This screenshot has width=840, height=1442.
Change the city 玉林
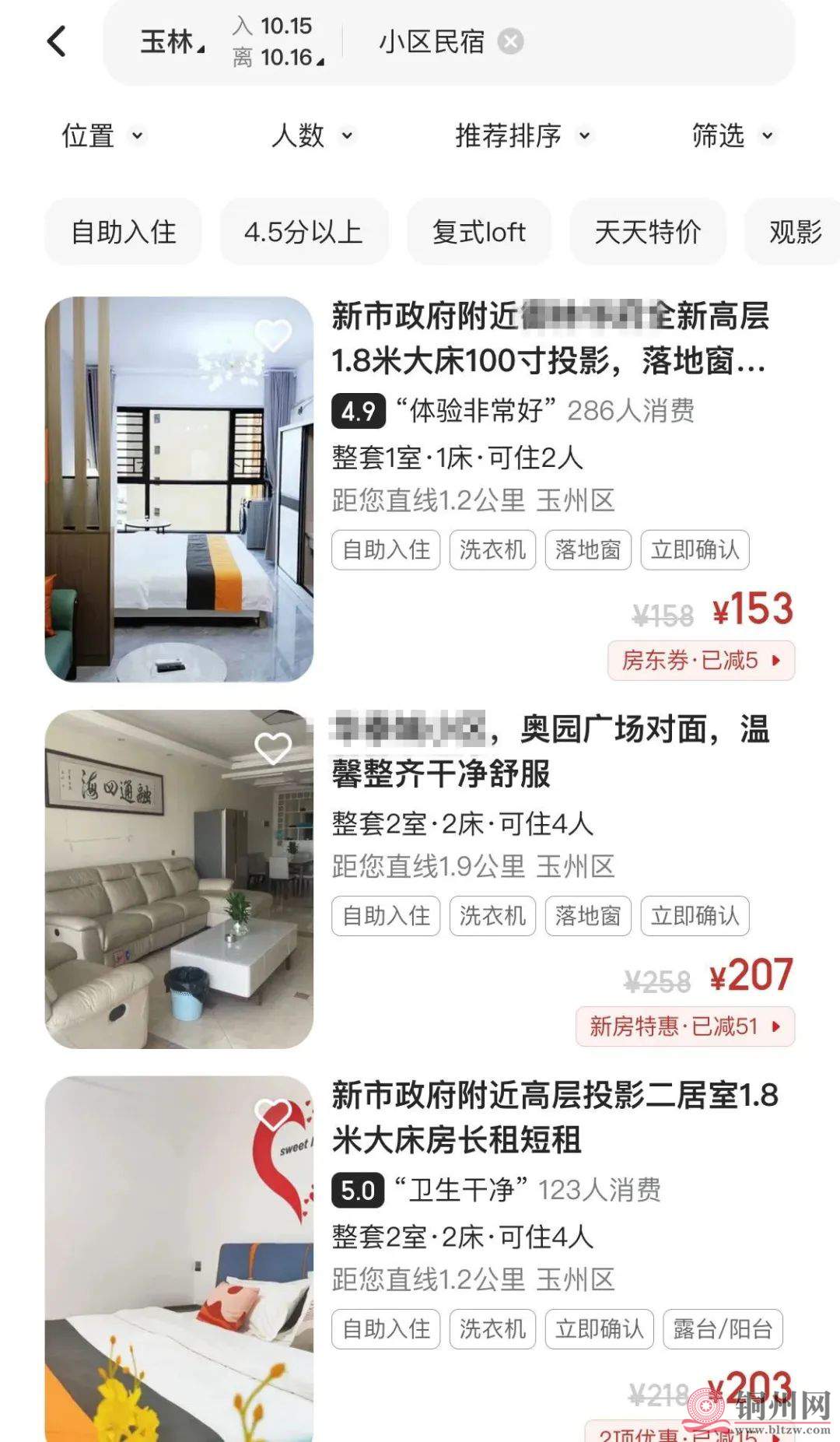click(172, 42)
